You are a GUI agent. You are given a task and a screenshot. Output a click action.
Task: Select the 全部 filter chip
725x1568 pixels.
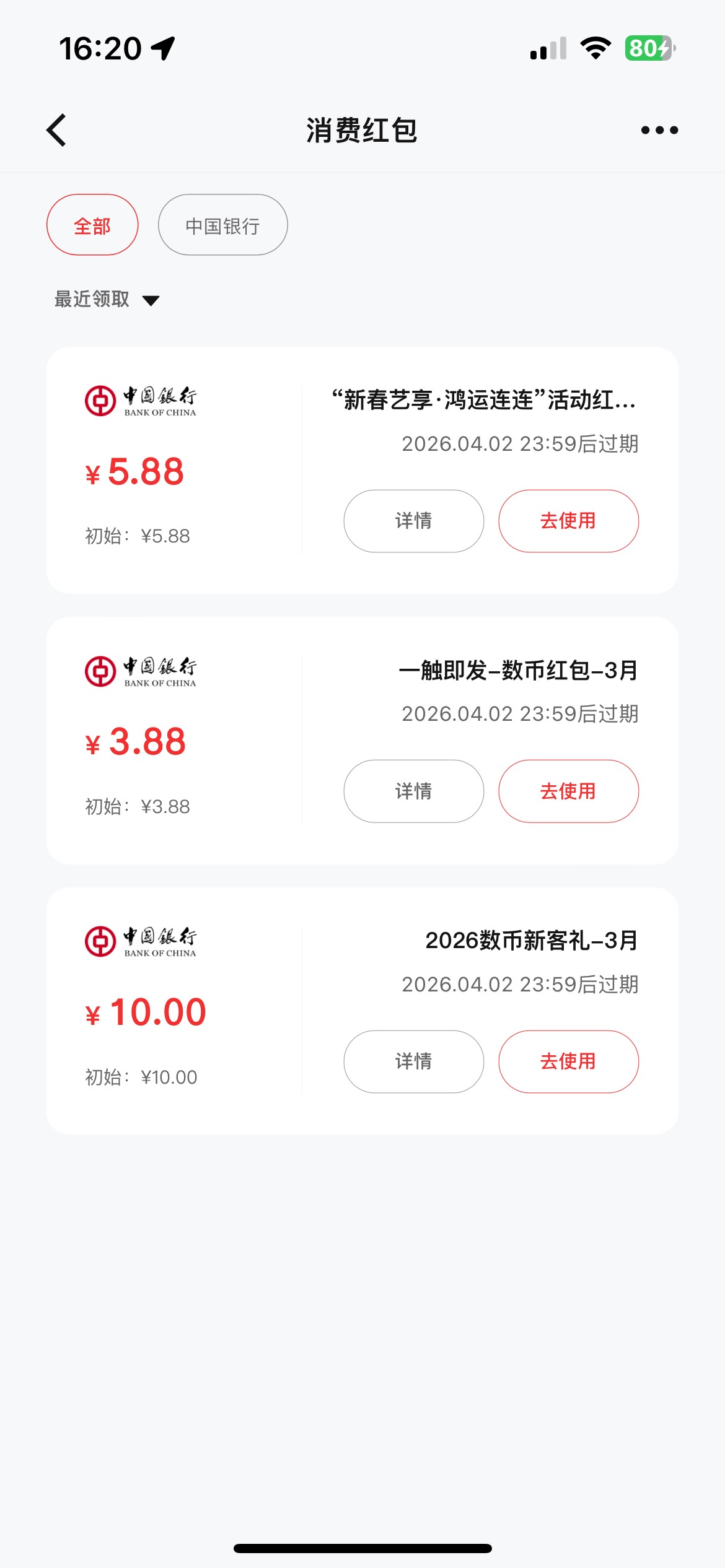click(x=92, y=225)
